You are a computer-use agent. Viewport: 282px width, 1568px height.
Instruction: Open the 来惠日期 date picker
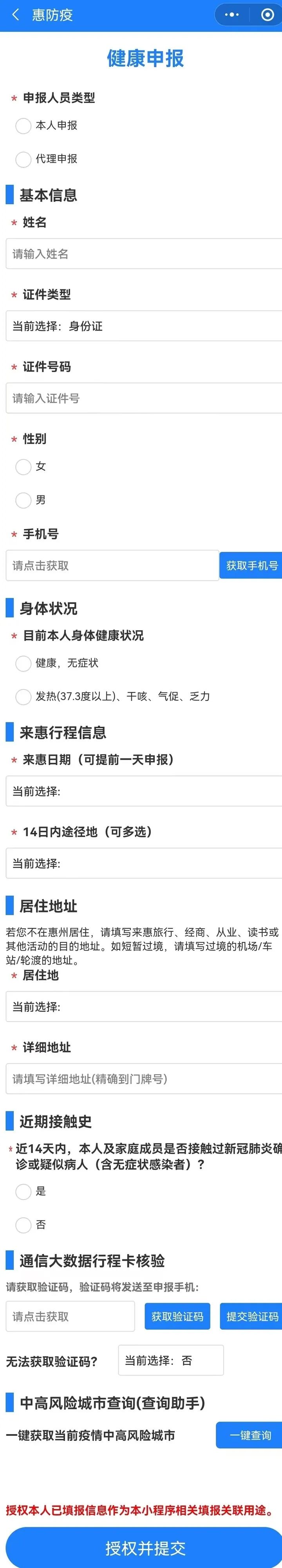[144, 791]
